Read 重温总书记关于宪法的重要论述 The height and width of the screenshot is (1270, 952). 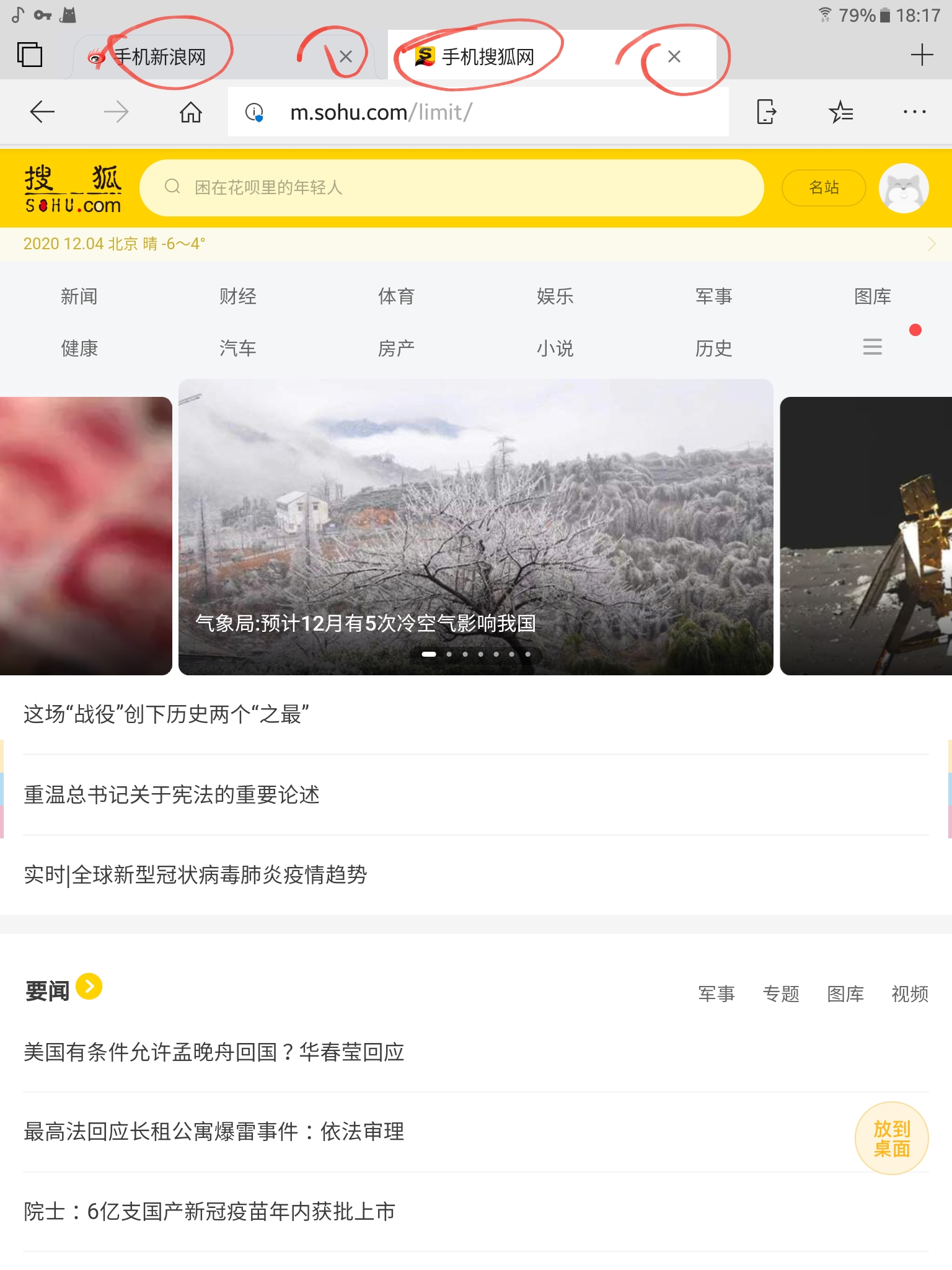(172, 794)
